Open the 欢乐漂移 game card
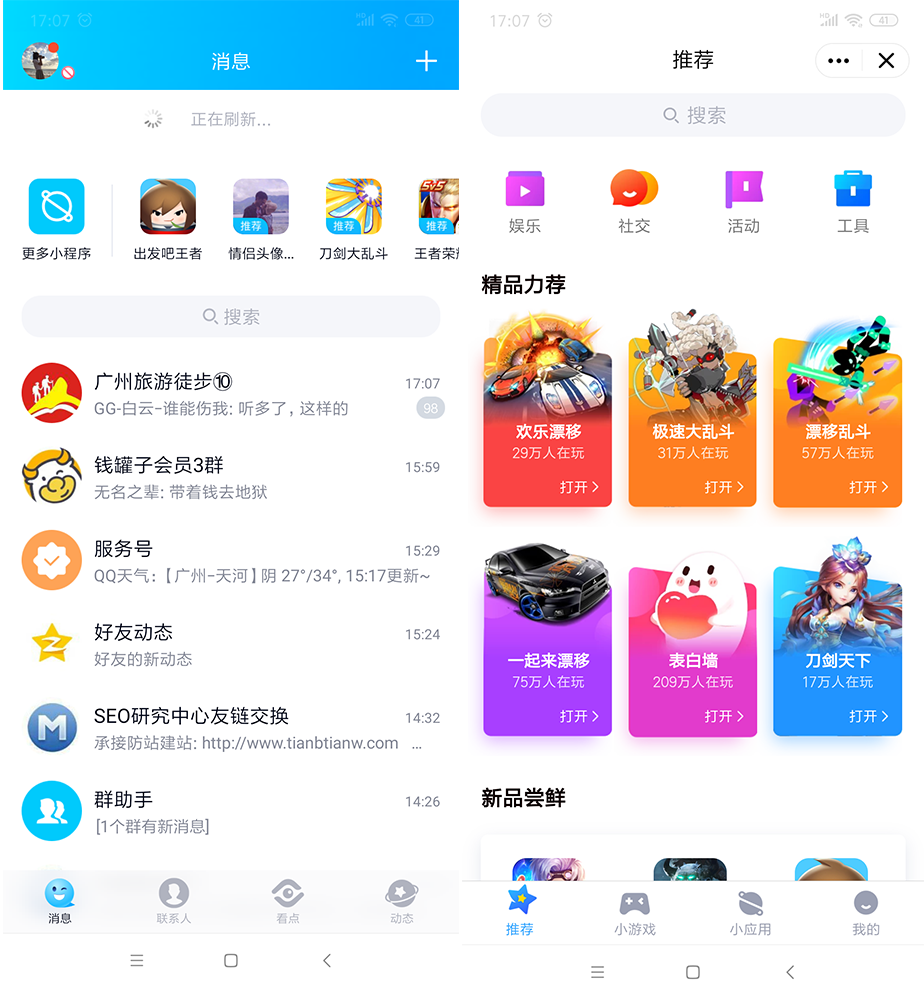The height and width of the screenshot is (1000, 924). (548, 420)
